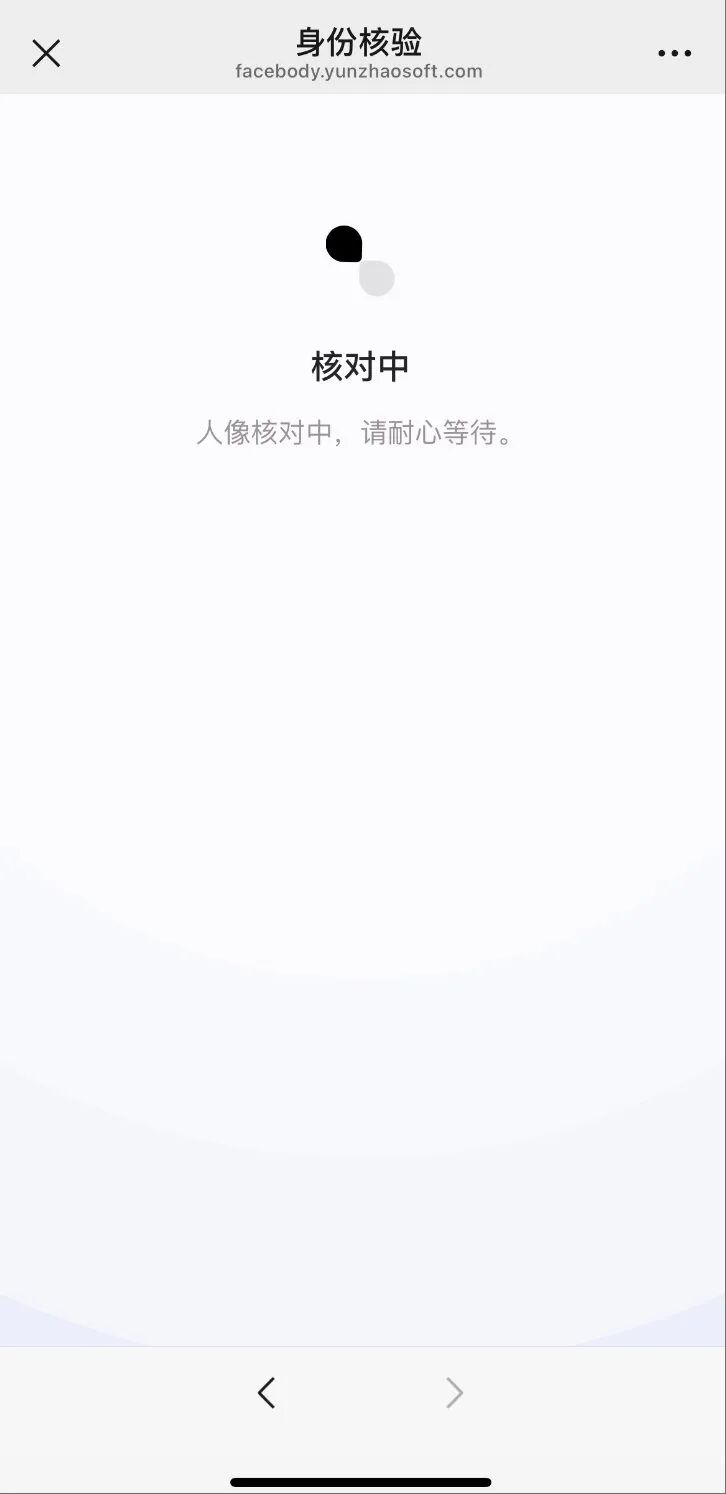Close the 身份核验 web page
This screenshot has height=1494, width=726.
(46, 53)
